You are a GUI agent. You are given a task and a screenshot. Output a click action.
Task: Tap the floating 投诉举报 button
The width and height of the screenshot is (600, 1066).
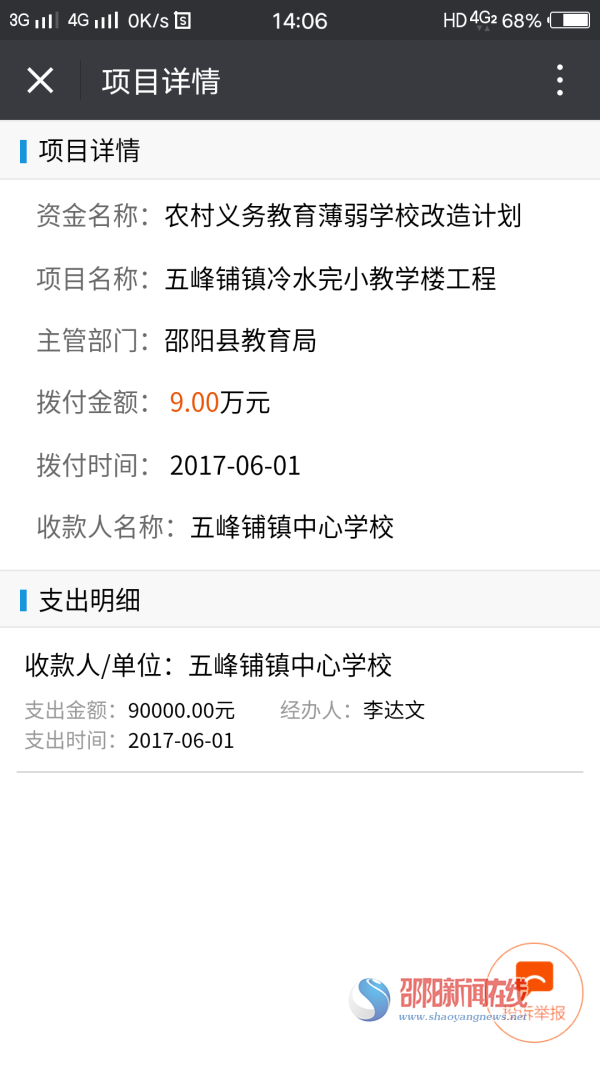pos(535,992)
